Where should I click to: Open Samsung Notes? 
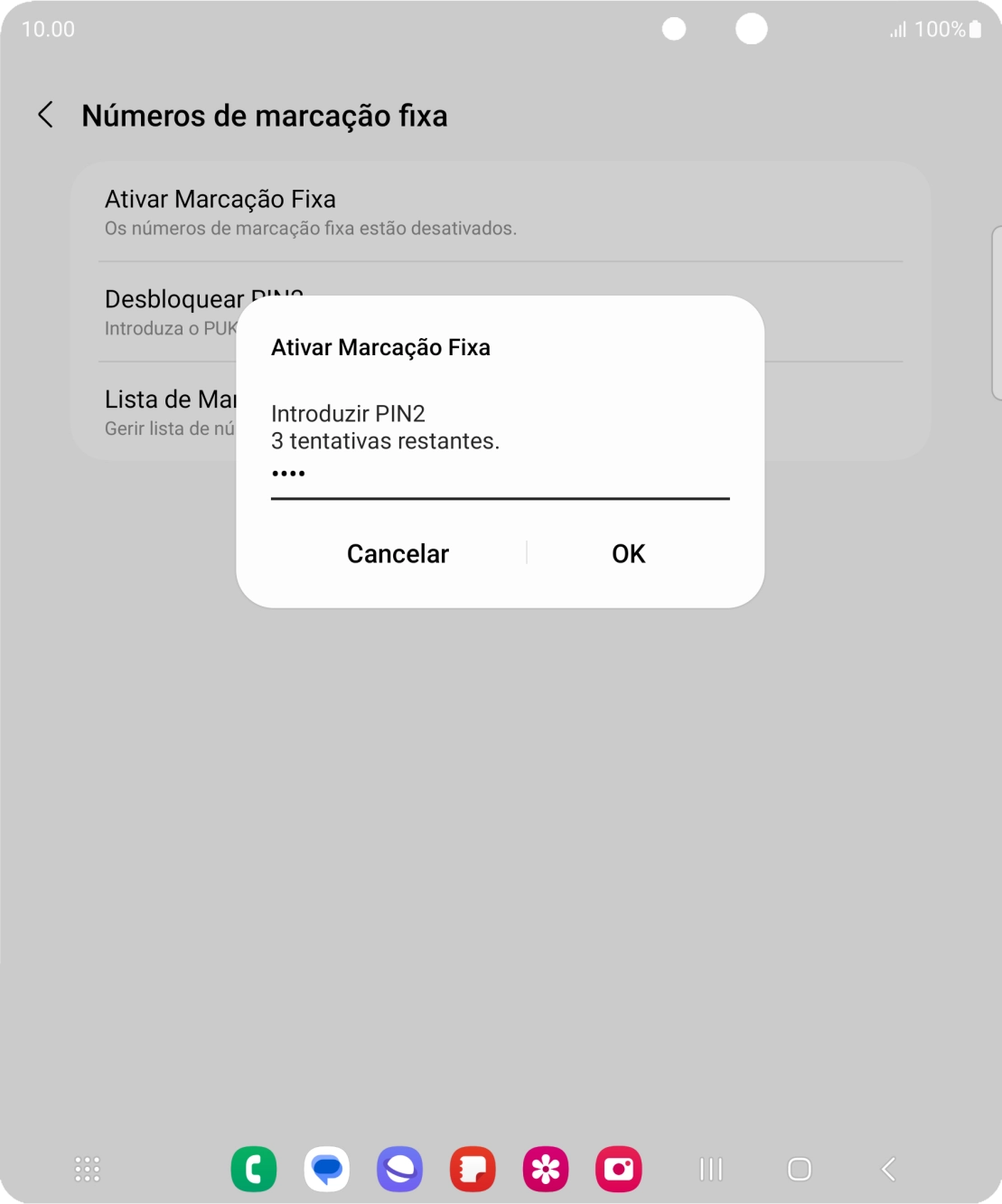473,1170
